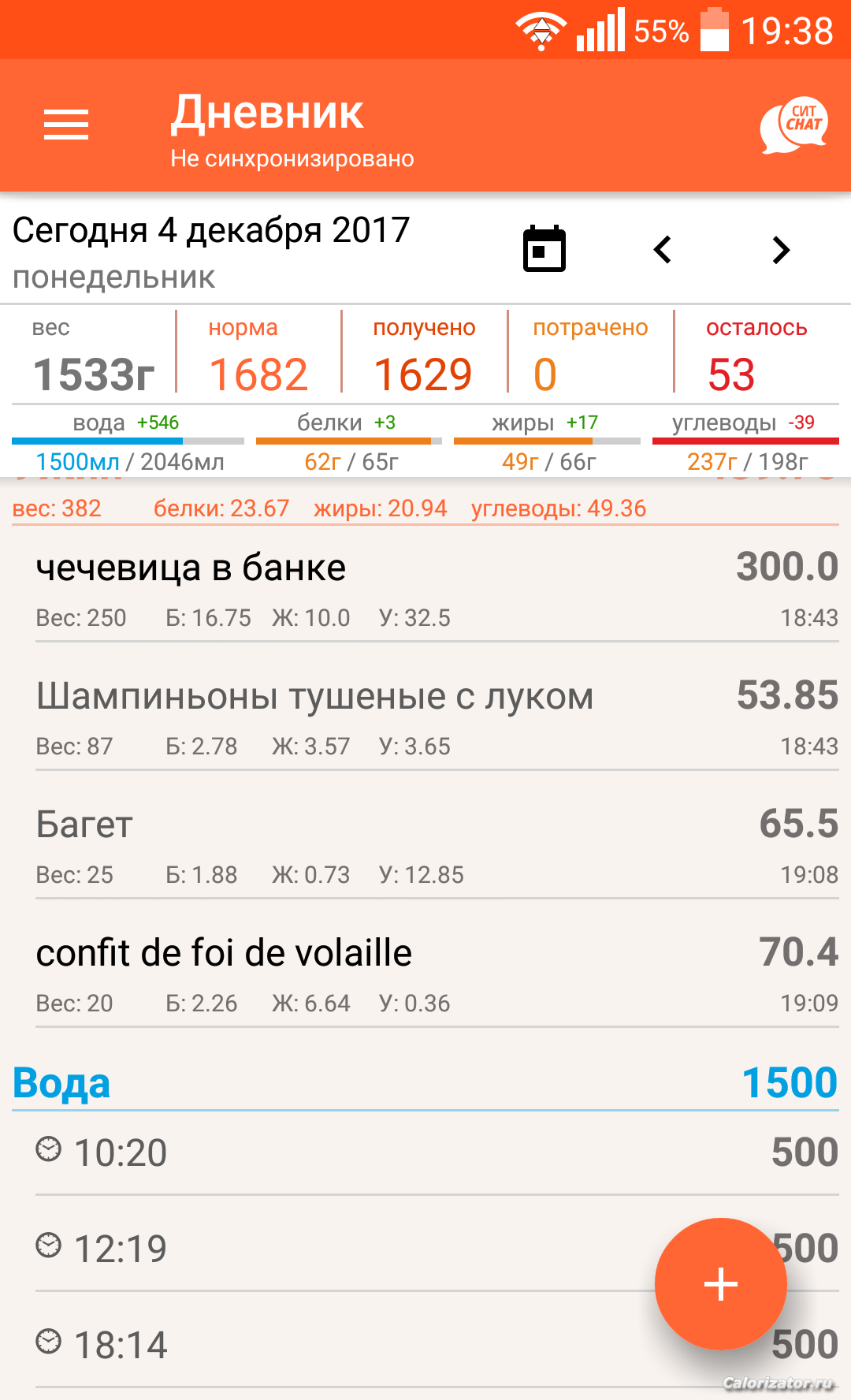Tap the Вода section header
This screenshot has width=851, height=1400.
pyautogui.click(x=425, y=1082)
